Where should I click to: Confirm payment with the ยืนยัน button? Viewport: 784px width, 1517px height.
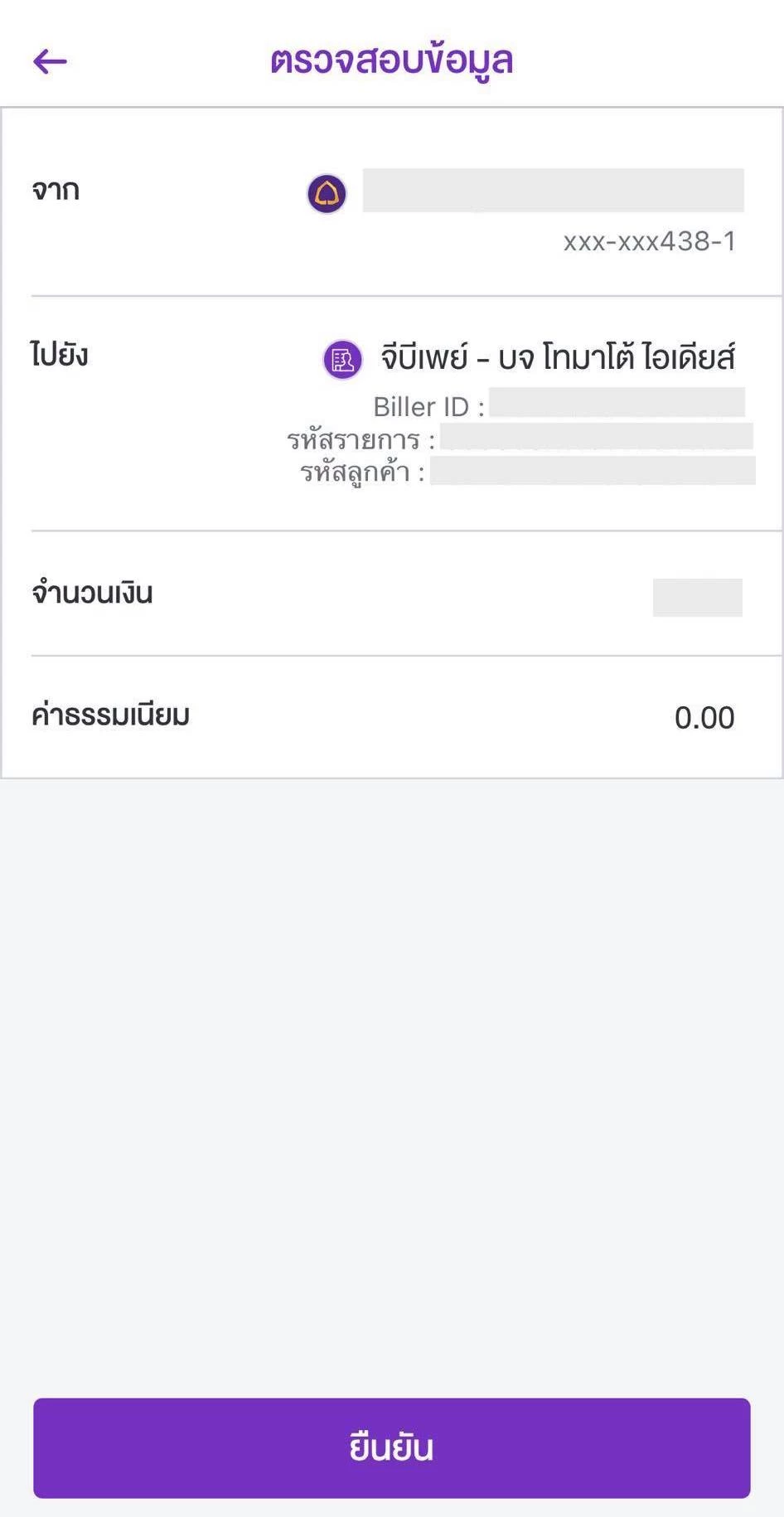click(x=392, y=1447)
